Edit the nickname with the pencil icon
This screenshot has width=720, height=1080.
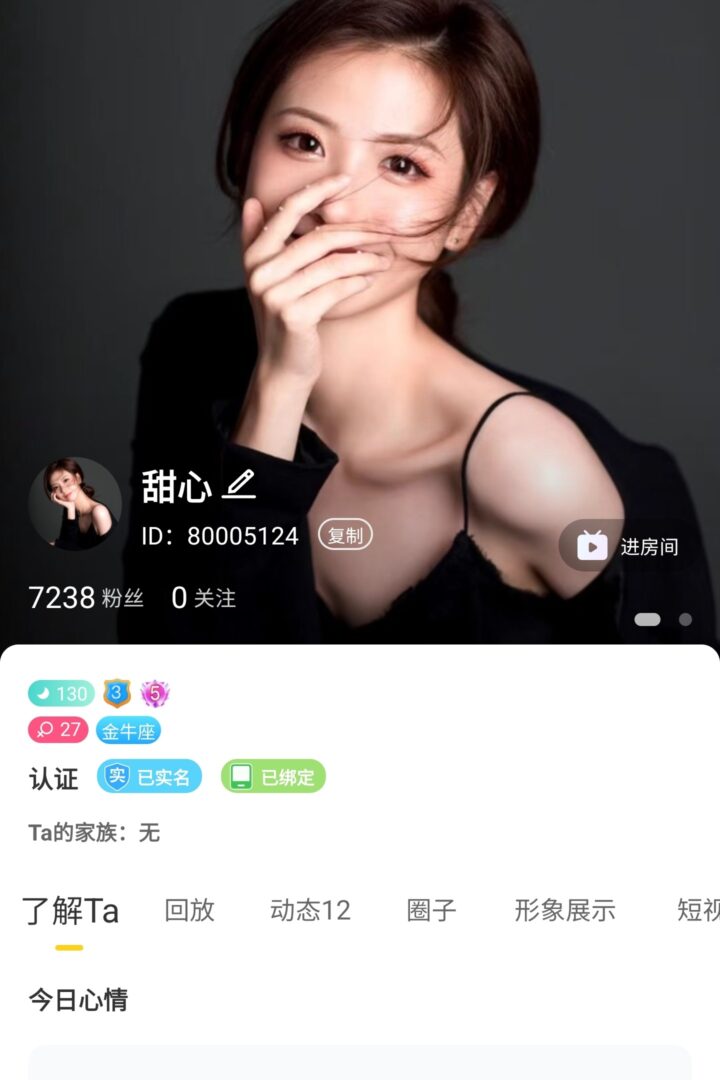coord(240,486)
